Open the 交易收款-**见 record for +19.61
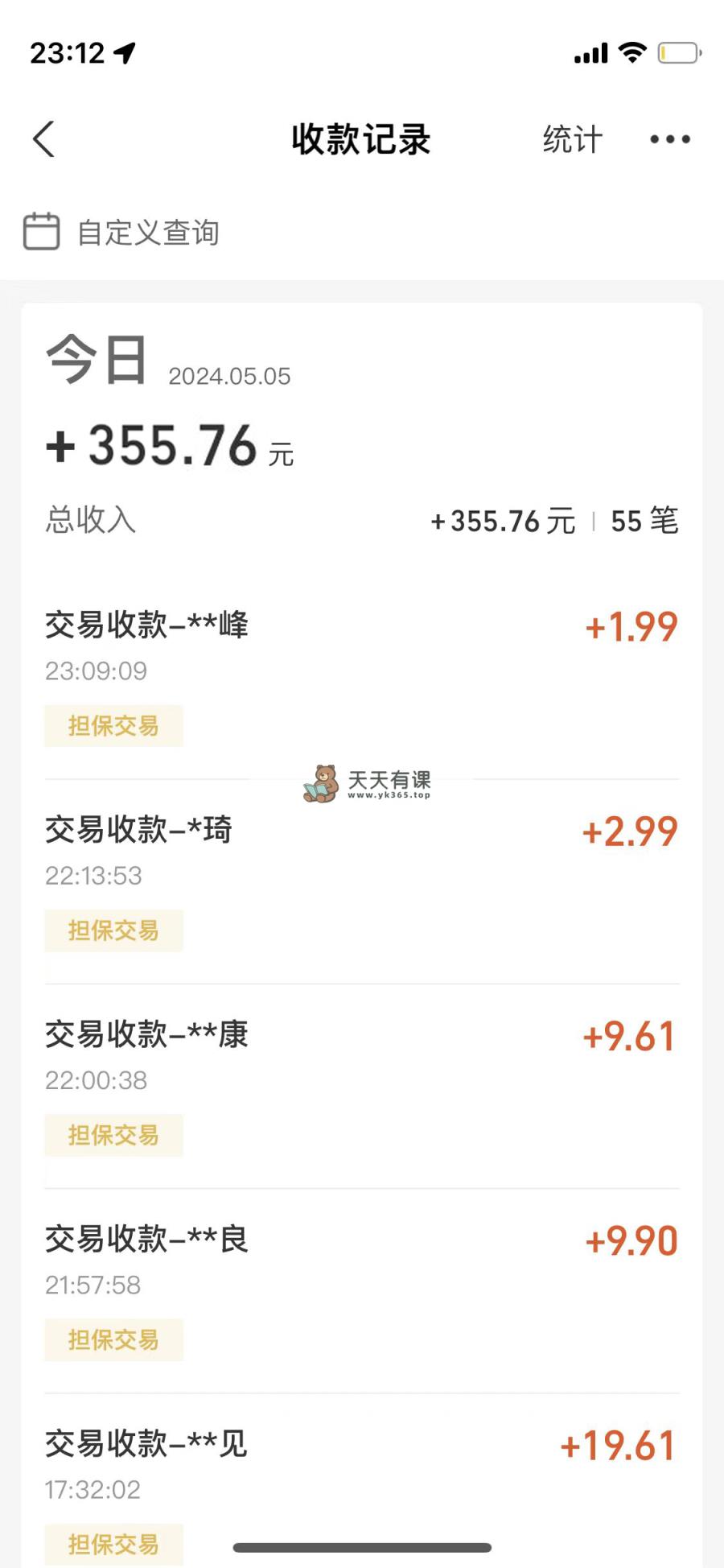The image size is (724, 1568). [x=362, y=1481]
